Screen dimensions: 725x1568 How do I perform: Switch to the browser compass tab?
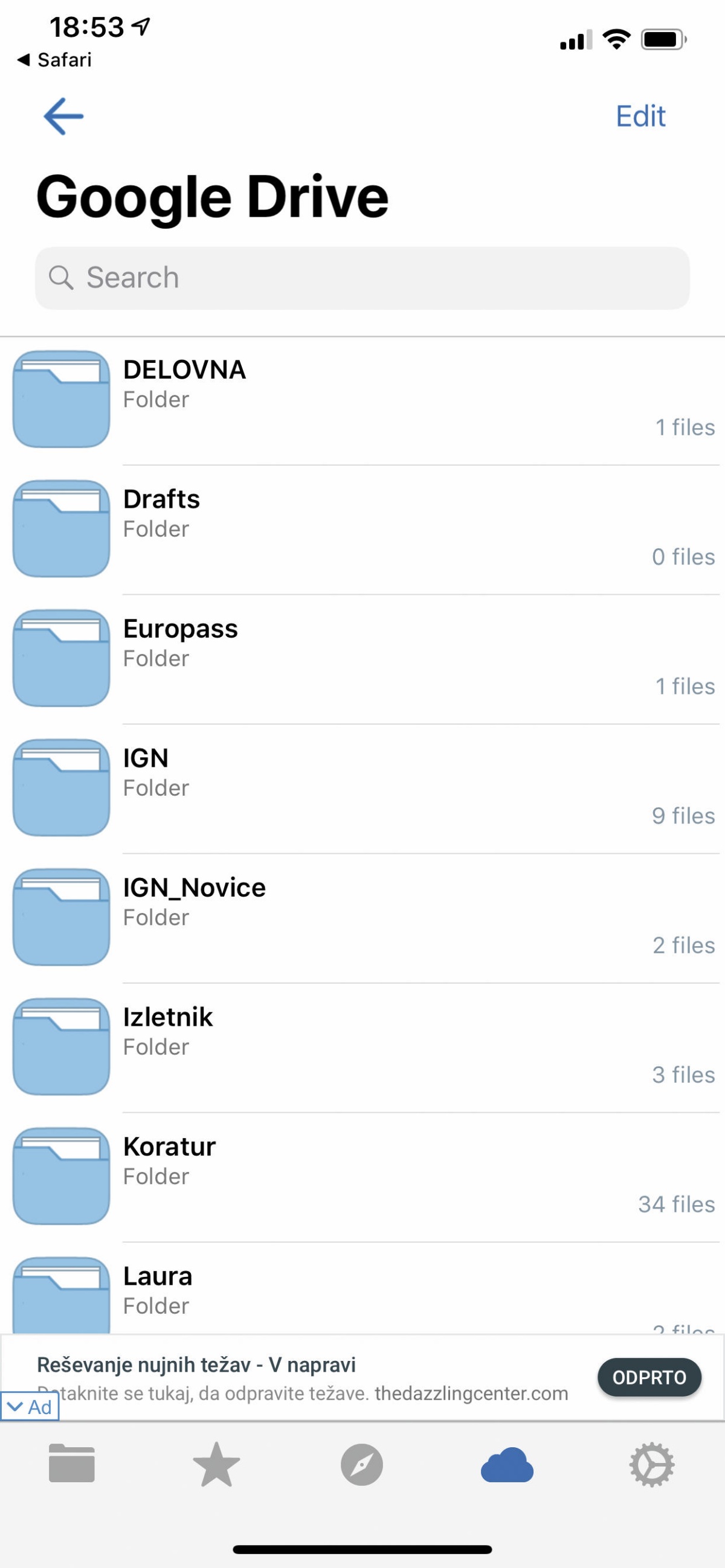pos(362,1464)
